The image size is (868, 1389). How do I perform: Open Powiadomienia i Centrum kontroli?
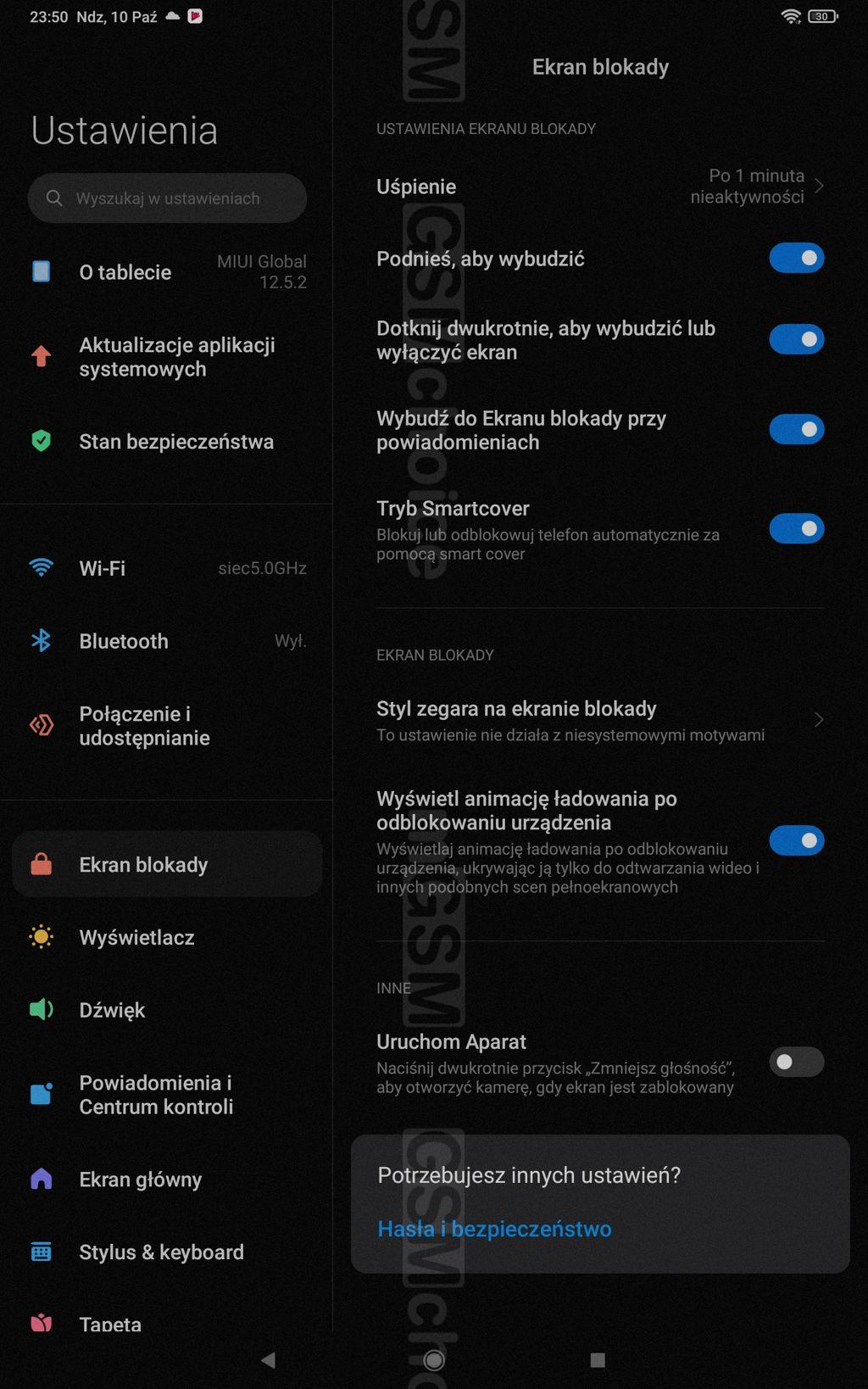[167, 1095]
